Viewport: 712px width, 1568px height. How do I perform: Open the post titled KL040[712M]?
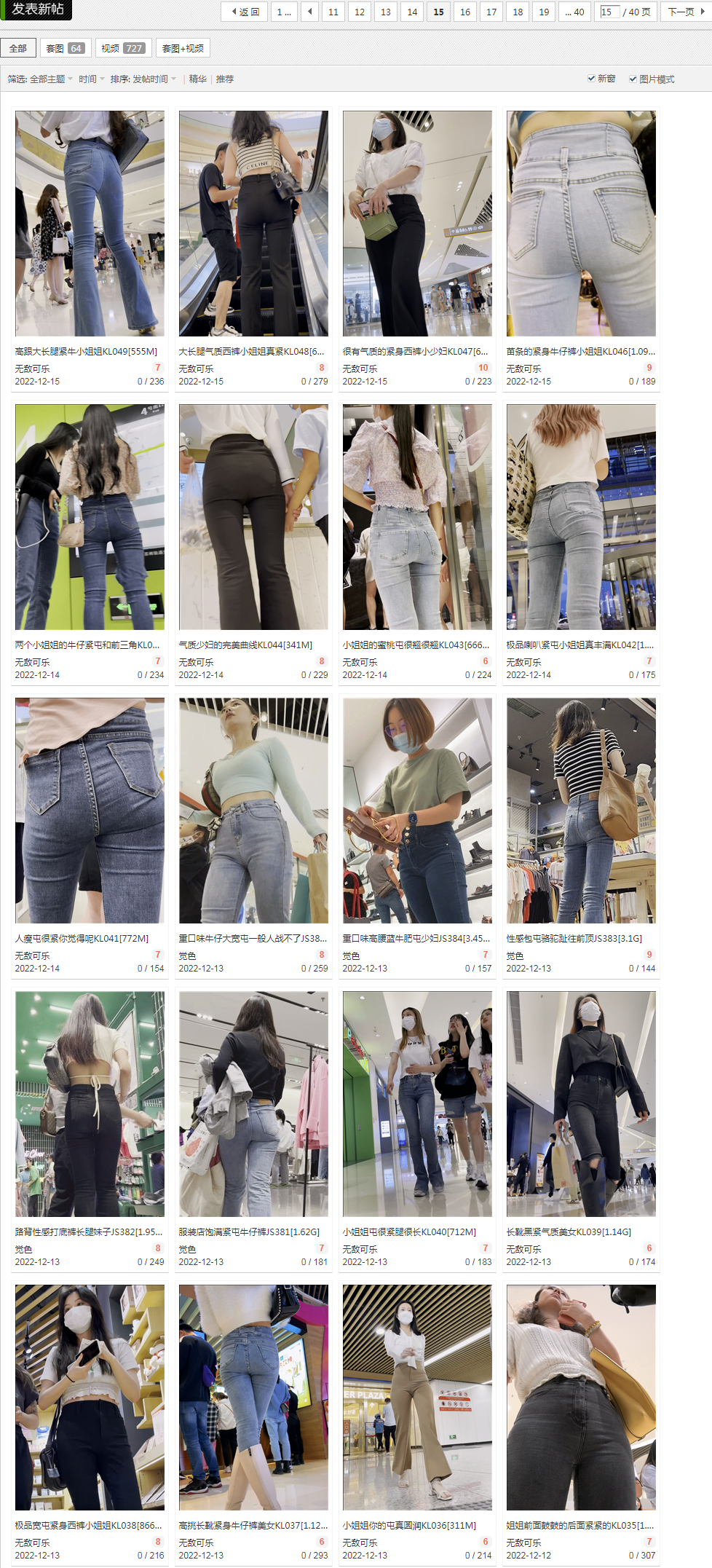pyautogui.click(x=409, y=1232)
